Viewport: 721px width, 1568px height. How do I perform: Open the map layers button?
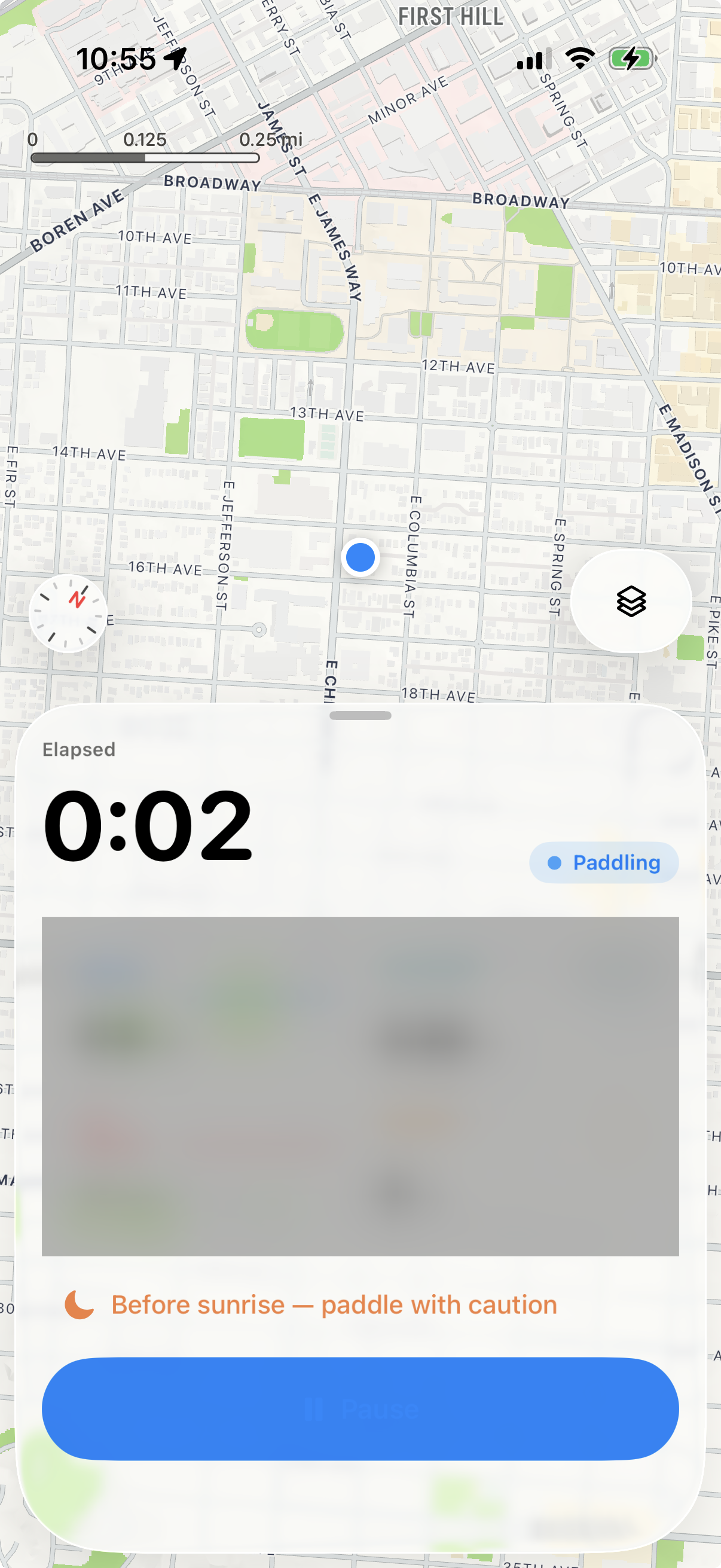pos(631,602)
